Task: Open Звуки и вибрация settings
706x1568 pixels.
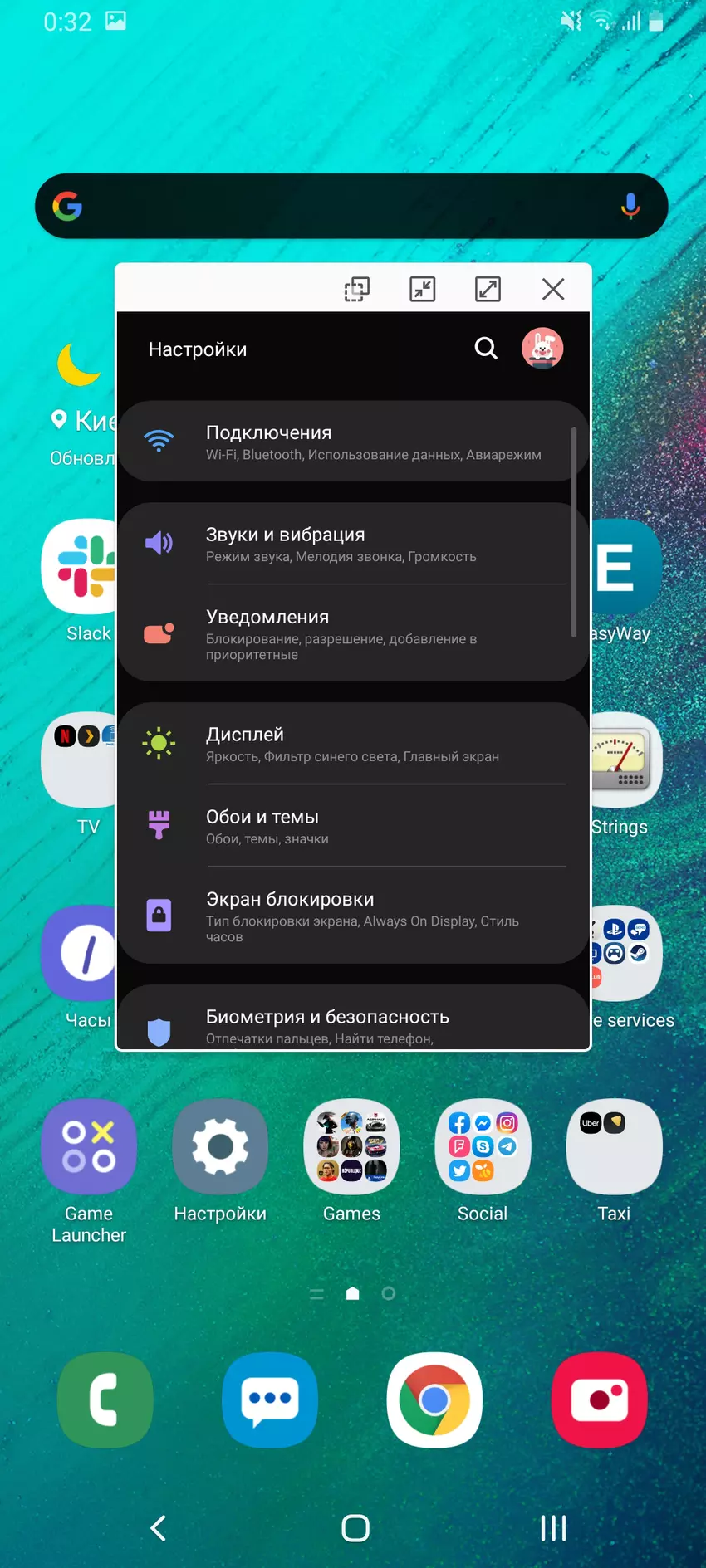Action: point(353,544)
